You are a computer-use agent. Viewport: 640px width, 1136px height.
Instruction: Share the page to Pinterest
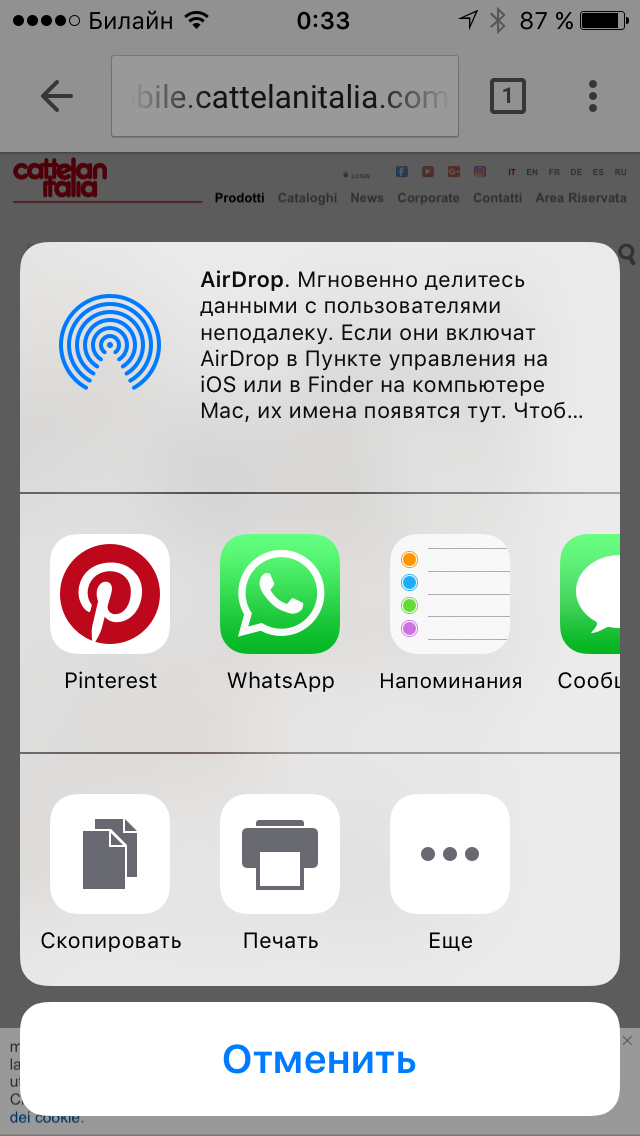[110, 594]
